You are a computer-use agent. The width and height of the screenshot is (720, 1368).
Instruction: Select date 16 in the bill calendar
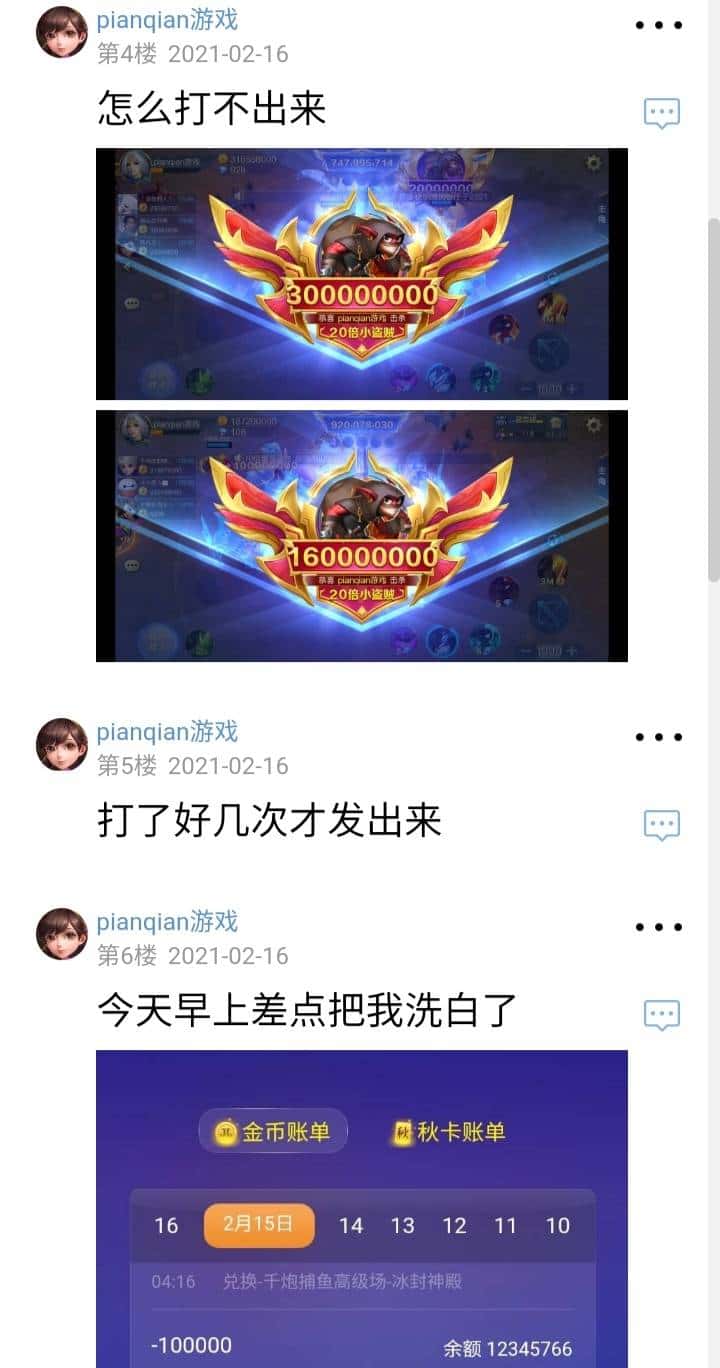click(x=167, y=1224)
